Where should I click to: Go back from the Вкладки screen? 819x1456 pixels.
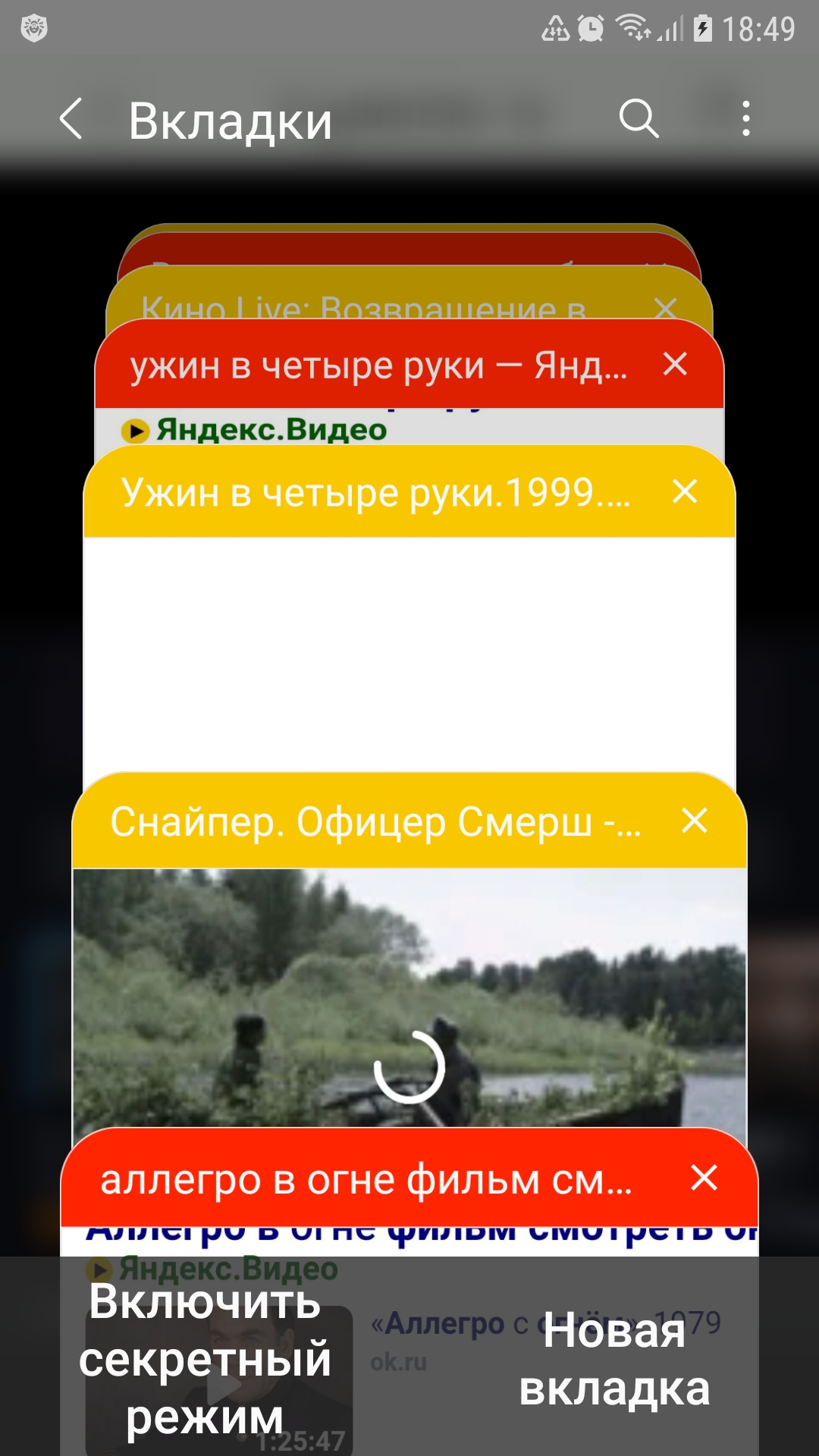[x=71, y=119]
